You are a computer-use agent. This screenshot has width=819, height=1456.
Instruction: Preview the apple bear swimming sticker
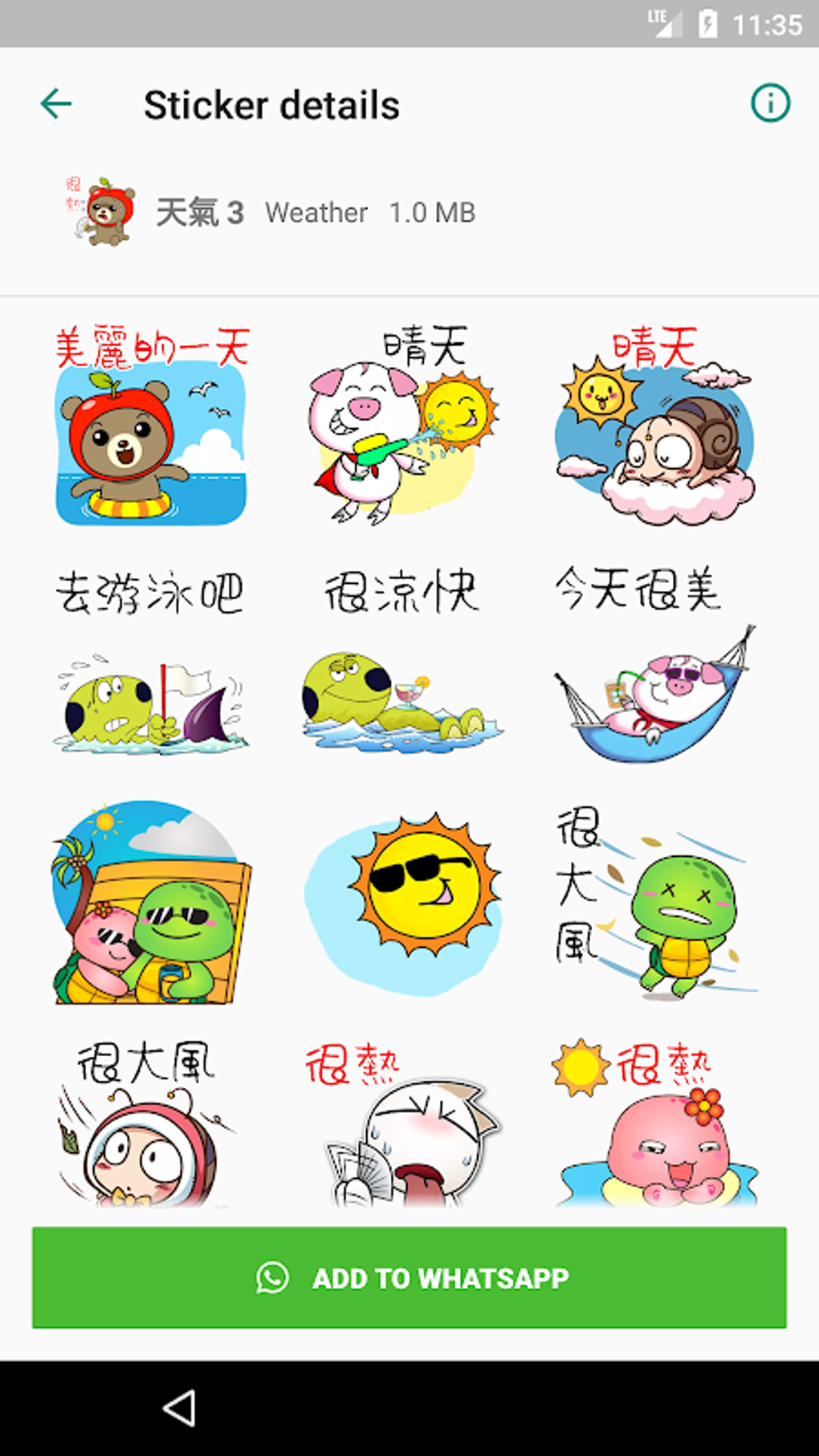click(x=151, y=426)
